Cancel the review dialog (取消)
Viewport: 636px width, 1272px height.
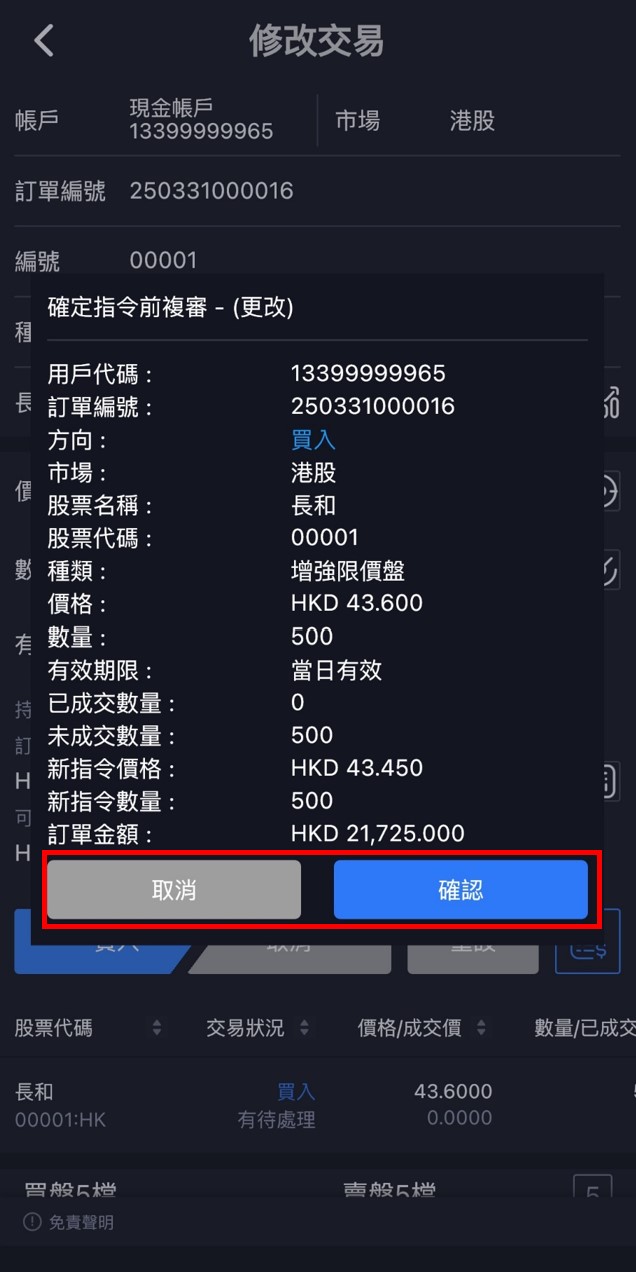pos(174,889)
